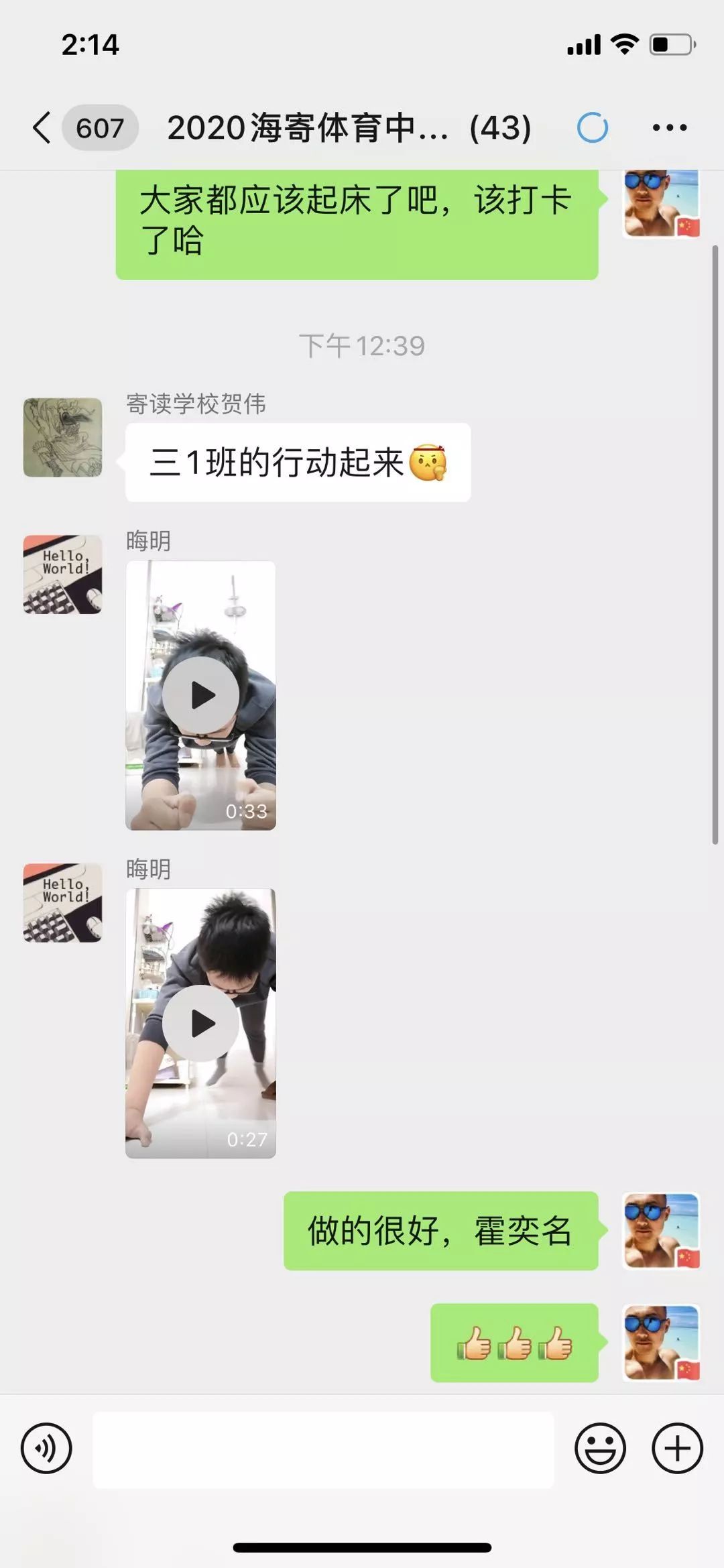Open my avatar beside 做的很好，霍奕名

(661, 1230)
